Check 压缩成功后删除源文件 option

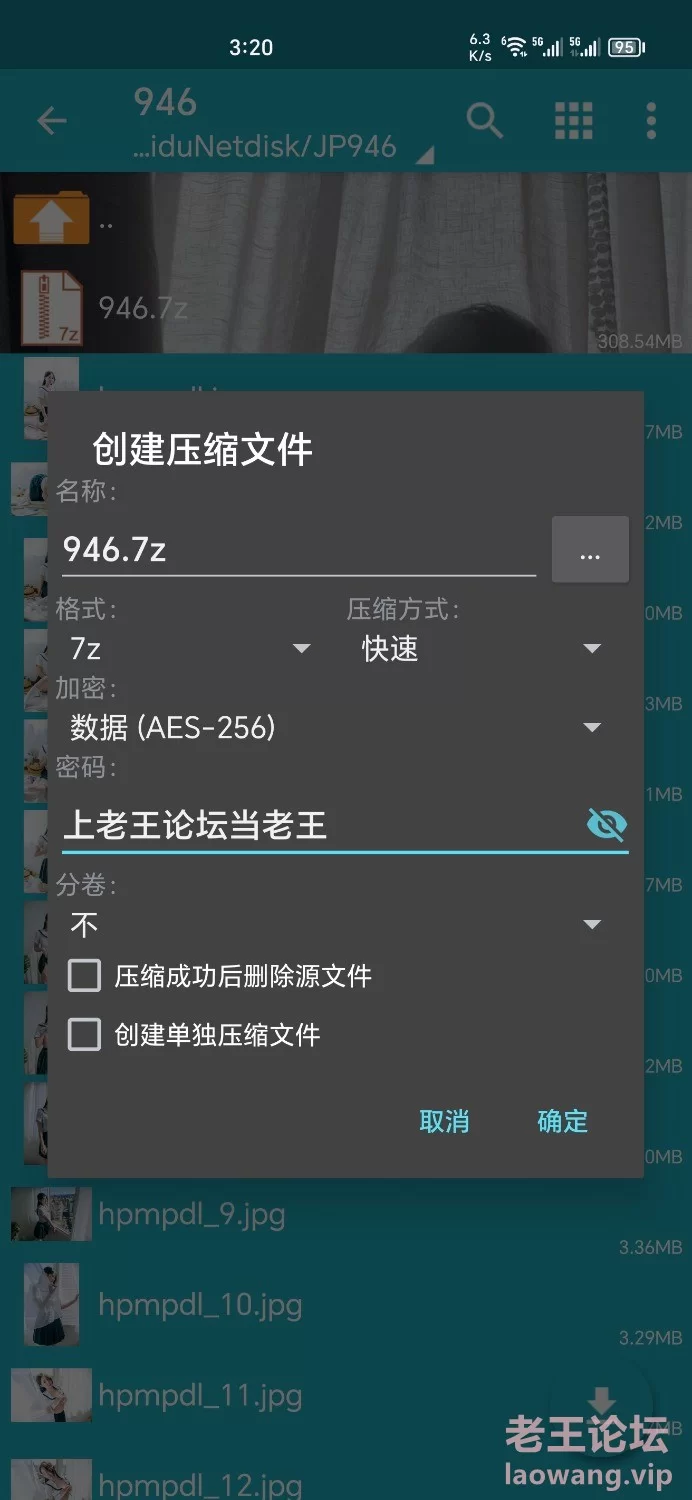click(85, 976)
